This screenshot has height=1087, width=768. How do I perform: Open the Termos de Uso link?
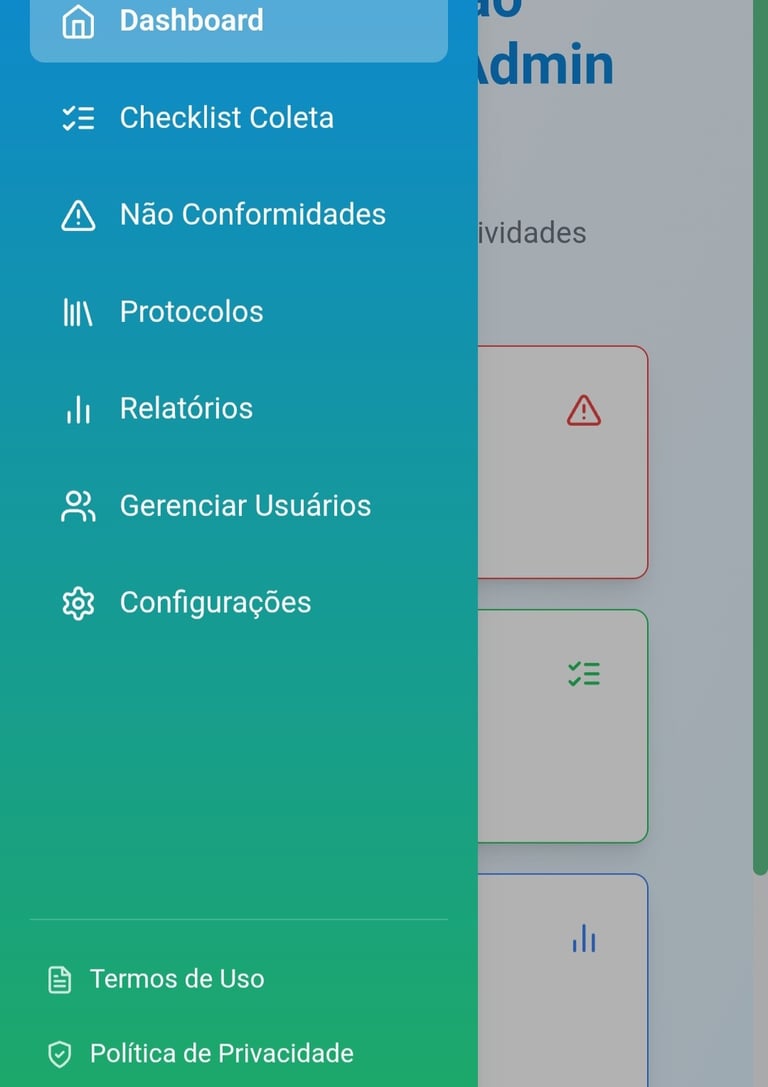177,979
